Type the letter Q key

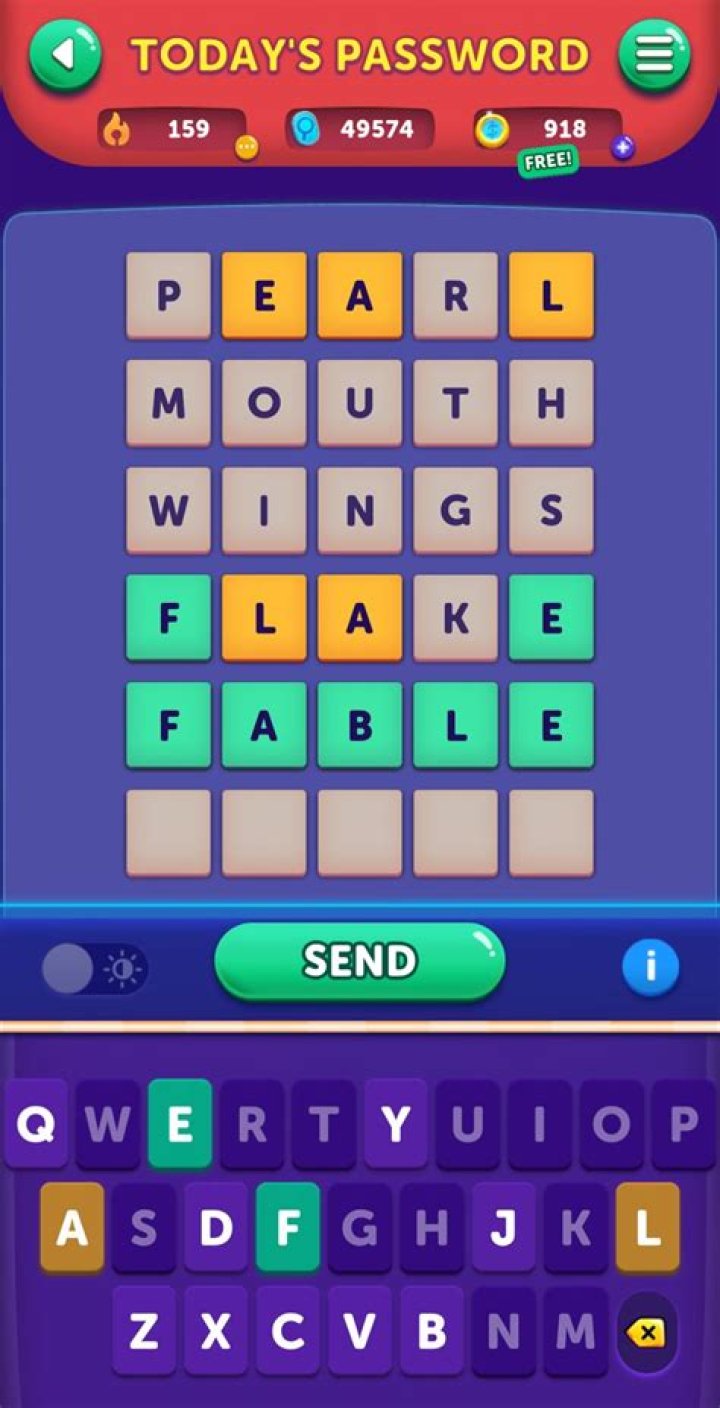point(36,1124)
